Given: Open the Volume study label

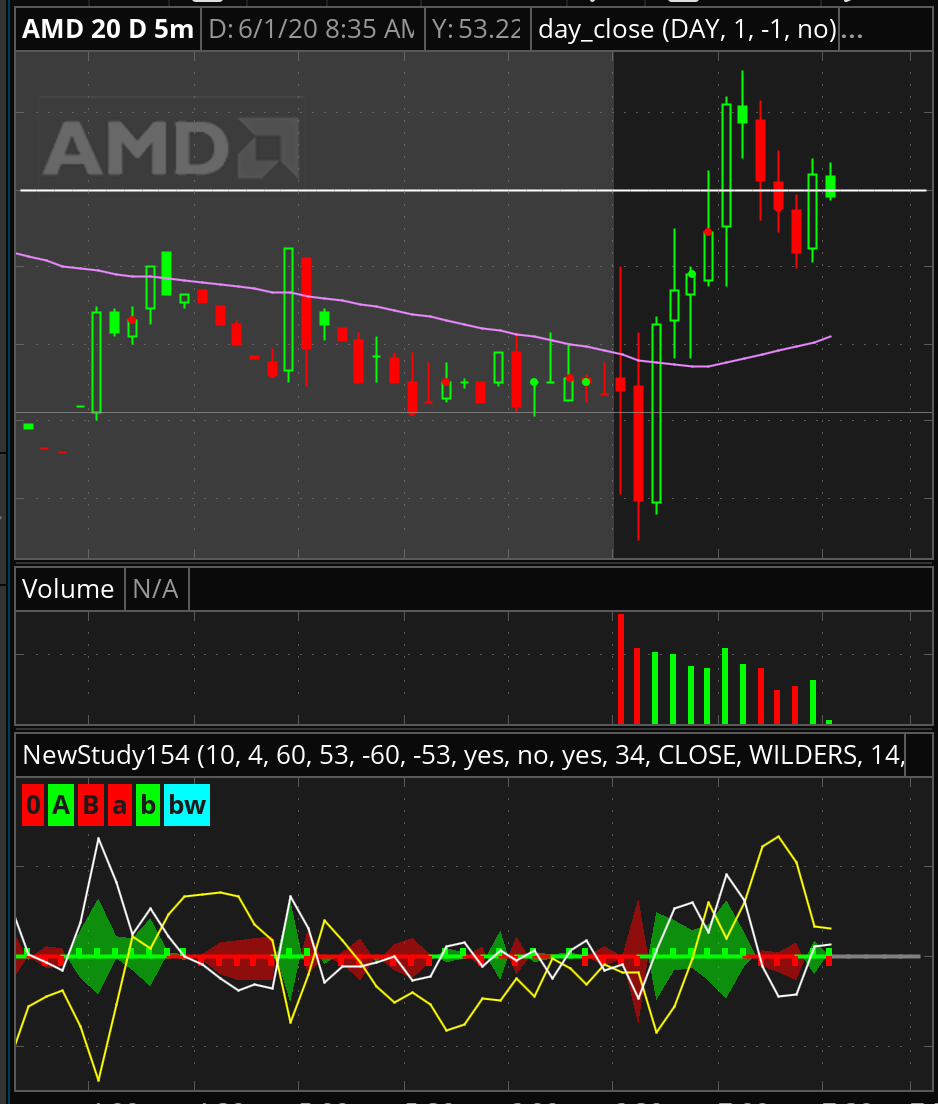Looking at the screenshot, I should coord(68,589).
